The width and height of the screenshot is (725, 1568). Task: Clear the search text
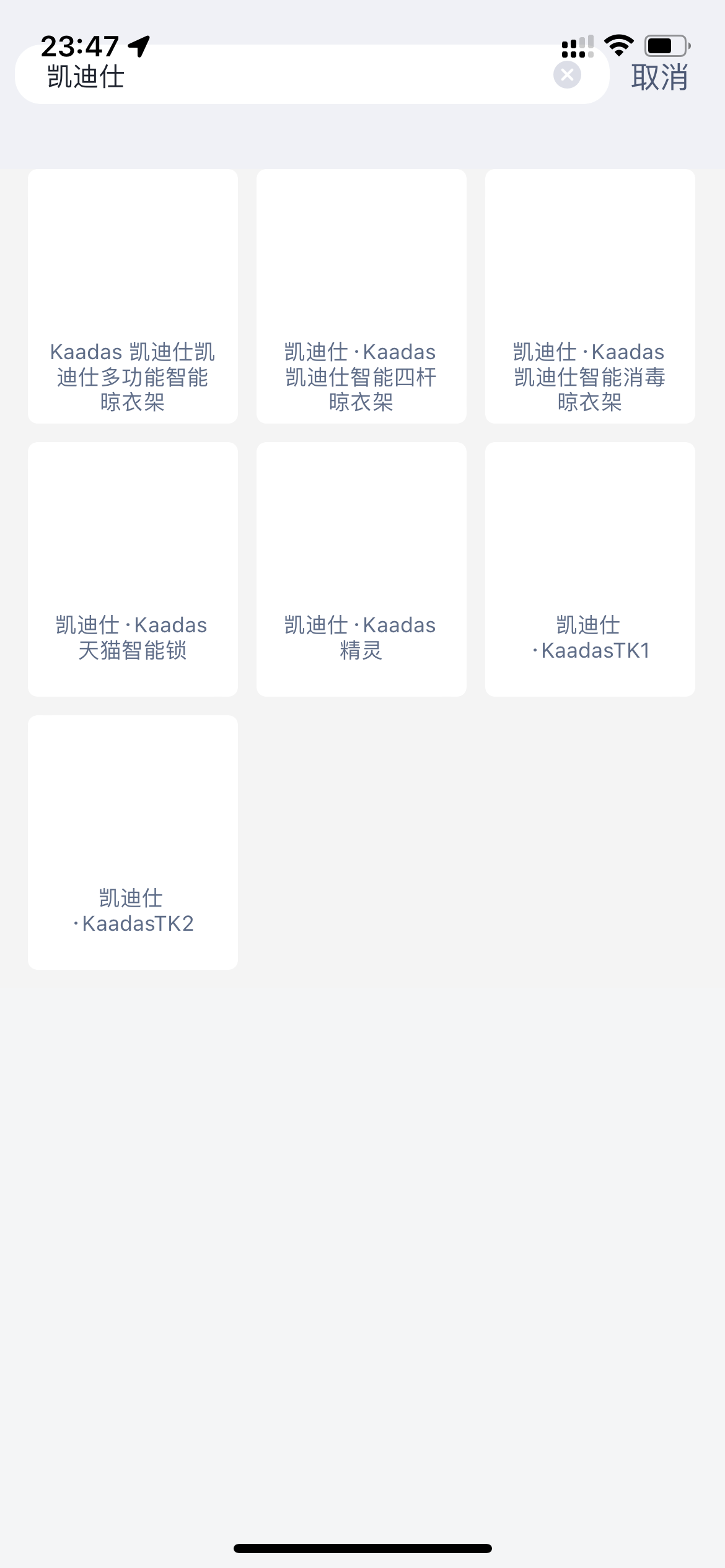click(567, 76)
